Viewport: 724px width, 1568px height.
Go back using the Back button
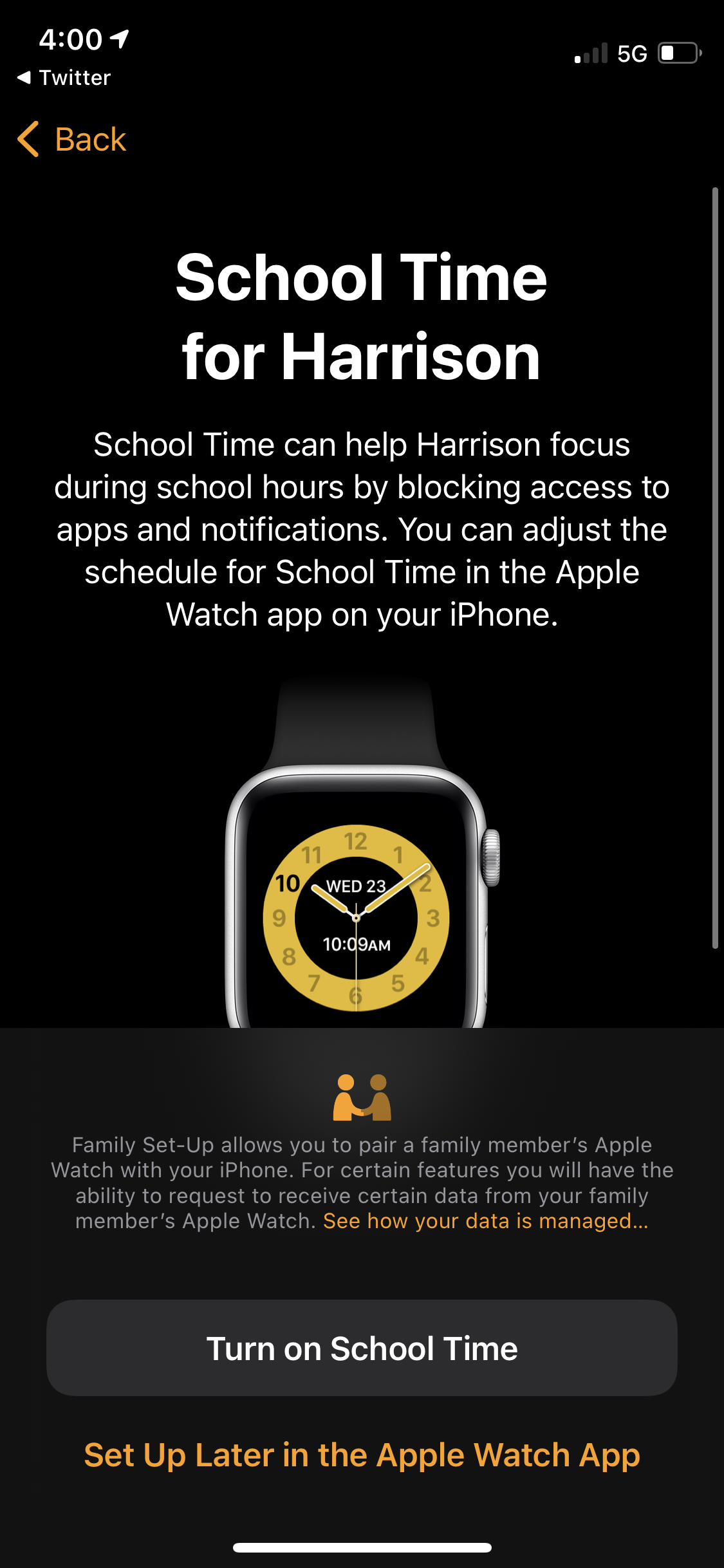tap(71, 139)
